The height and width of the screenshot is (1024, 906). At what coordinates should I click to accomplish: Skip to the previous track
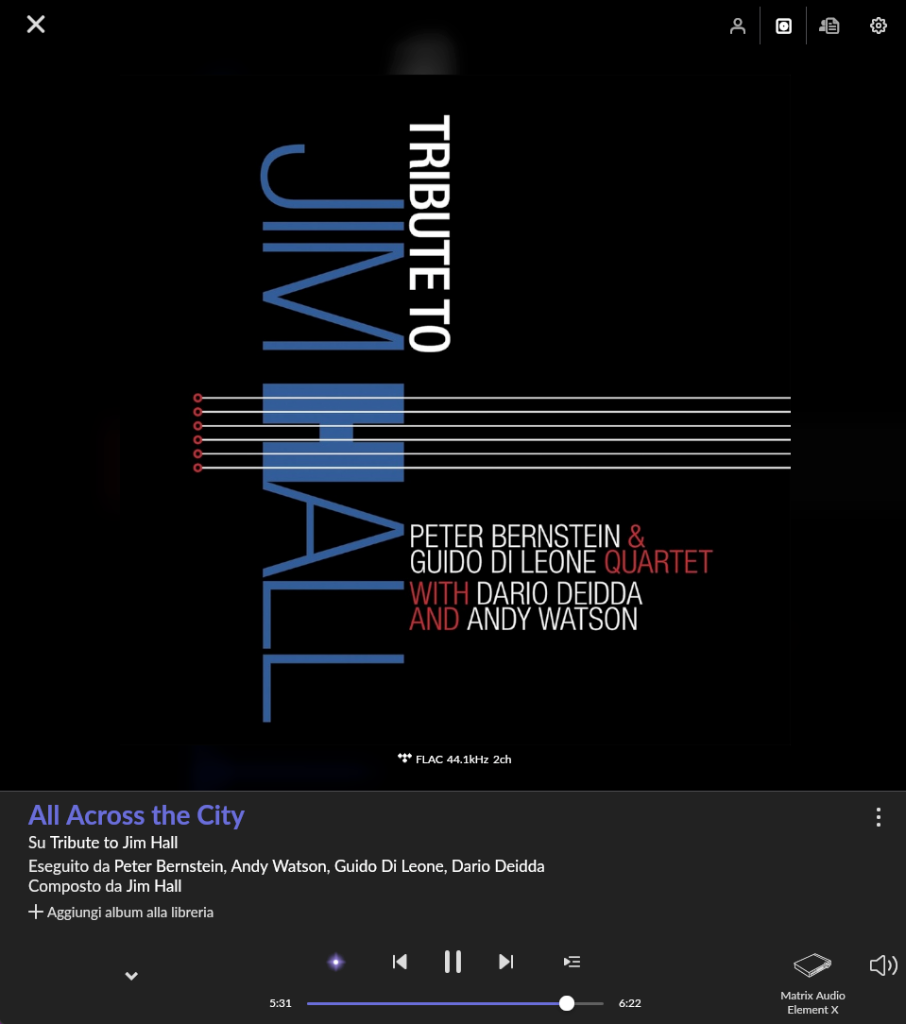pos(400,962)
